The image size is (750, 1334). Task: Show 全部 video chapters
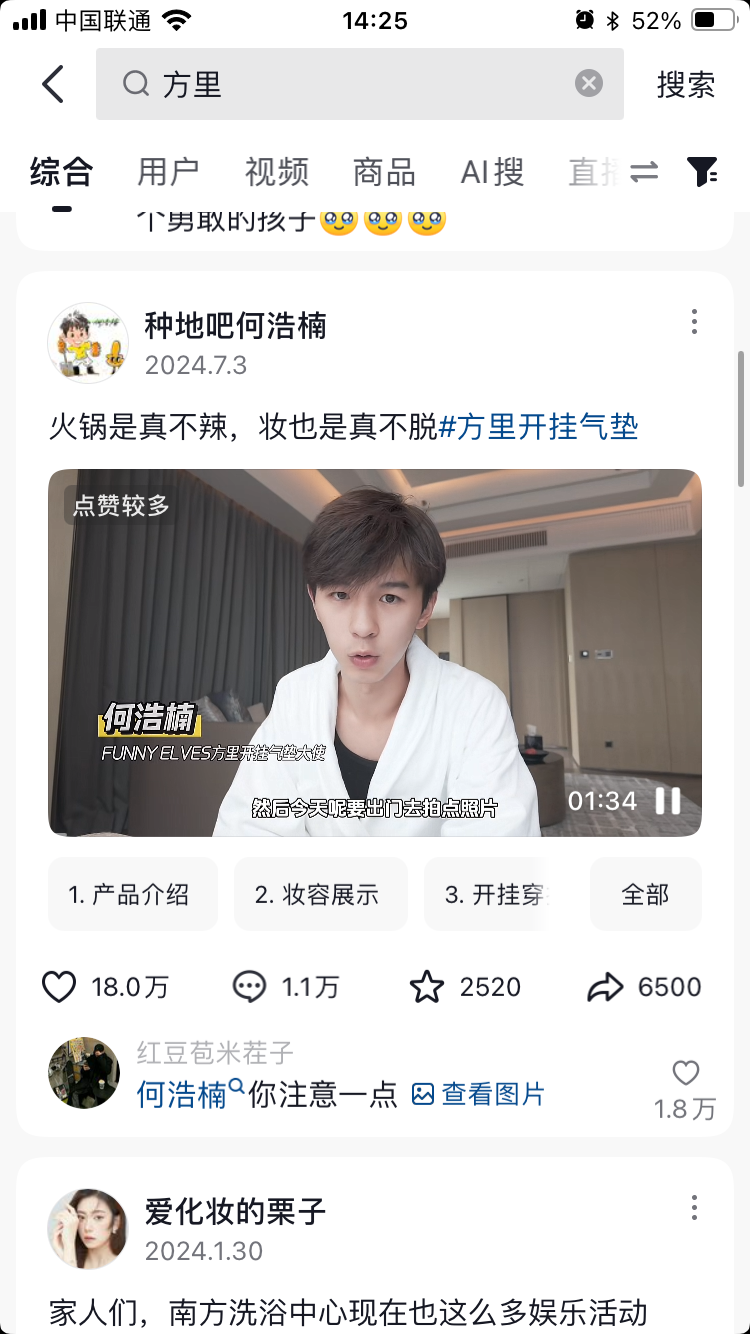point(645,895)
